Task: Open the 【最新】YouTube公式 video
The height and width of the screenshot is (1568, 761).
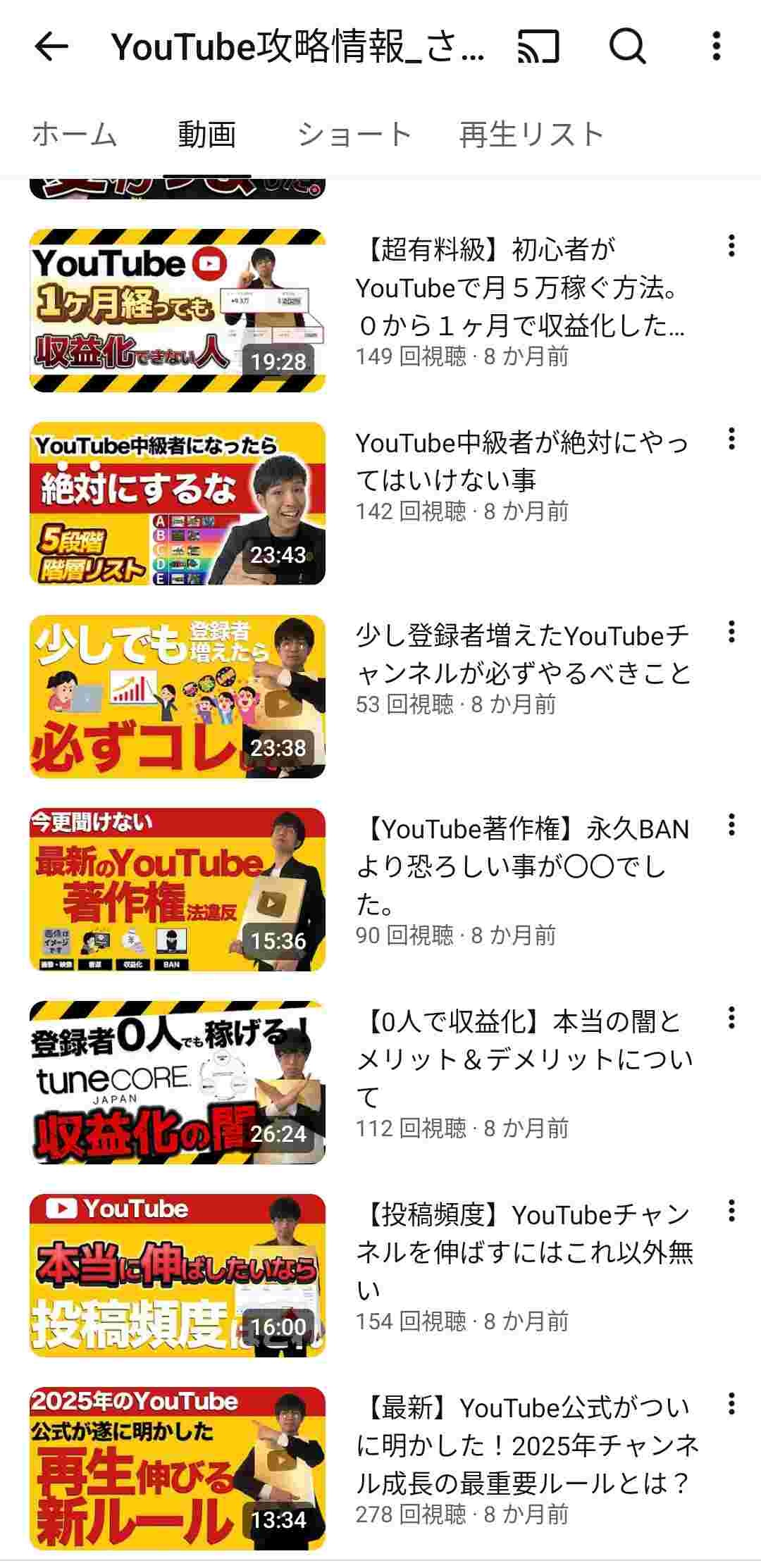Action: tap(178, 1469)
